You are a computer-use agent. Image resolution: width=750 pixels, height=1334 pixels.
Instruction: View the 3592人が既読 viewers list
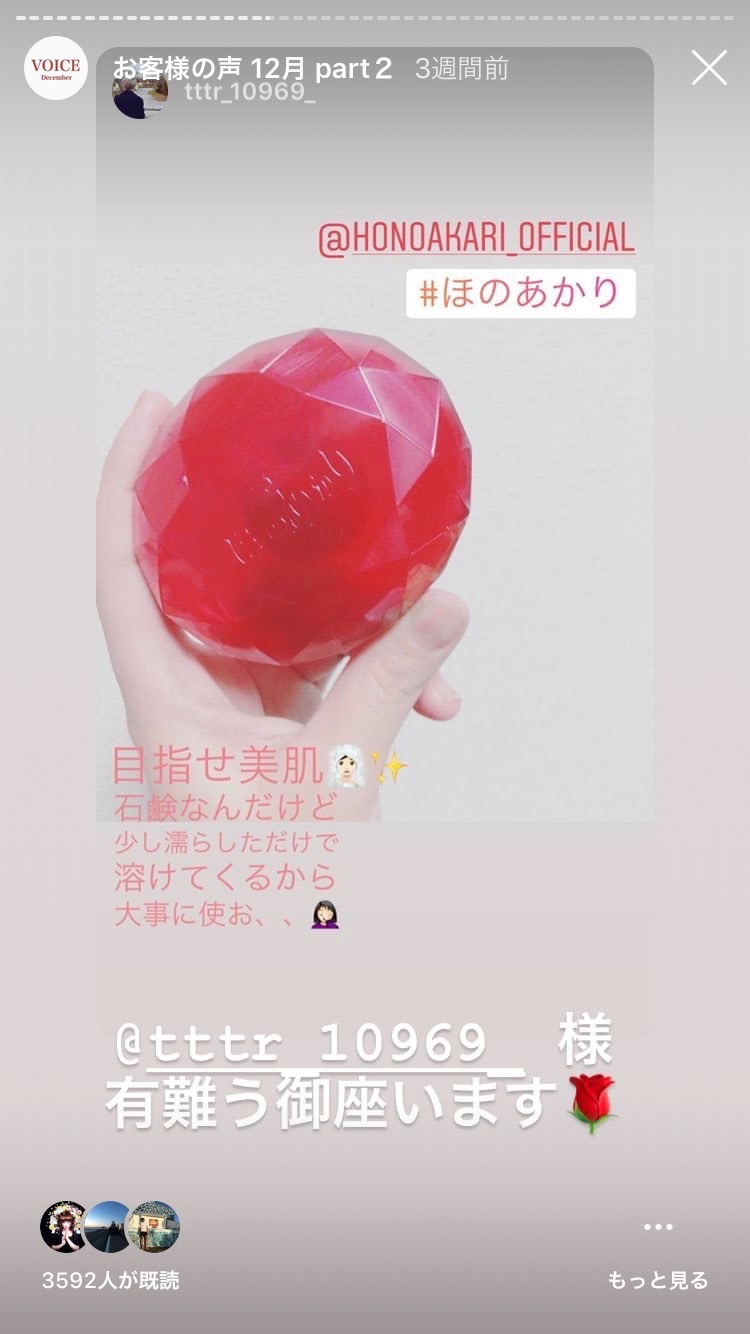110,1280
